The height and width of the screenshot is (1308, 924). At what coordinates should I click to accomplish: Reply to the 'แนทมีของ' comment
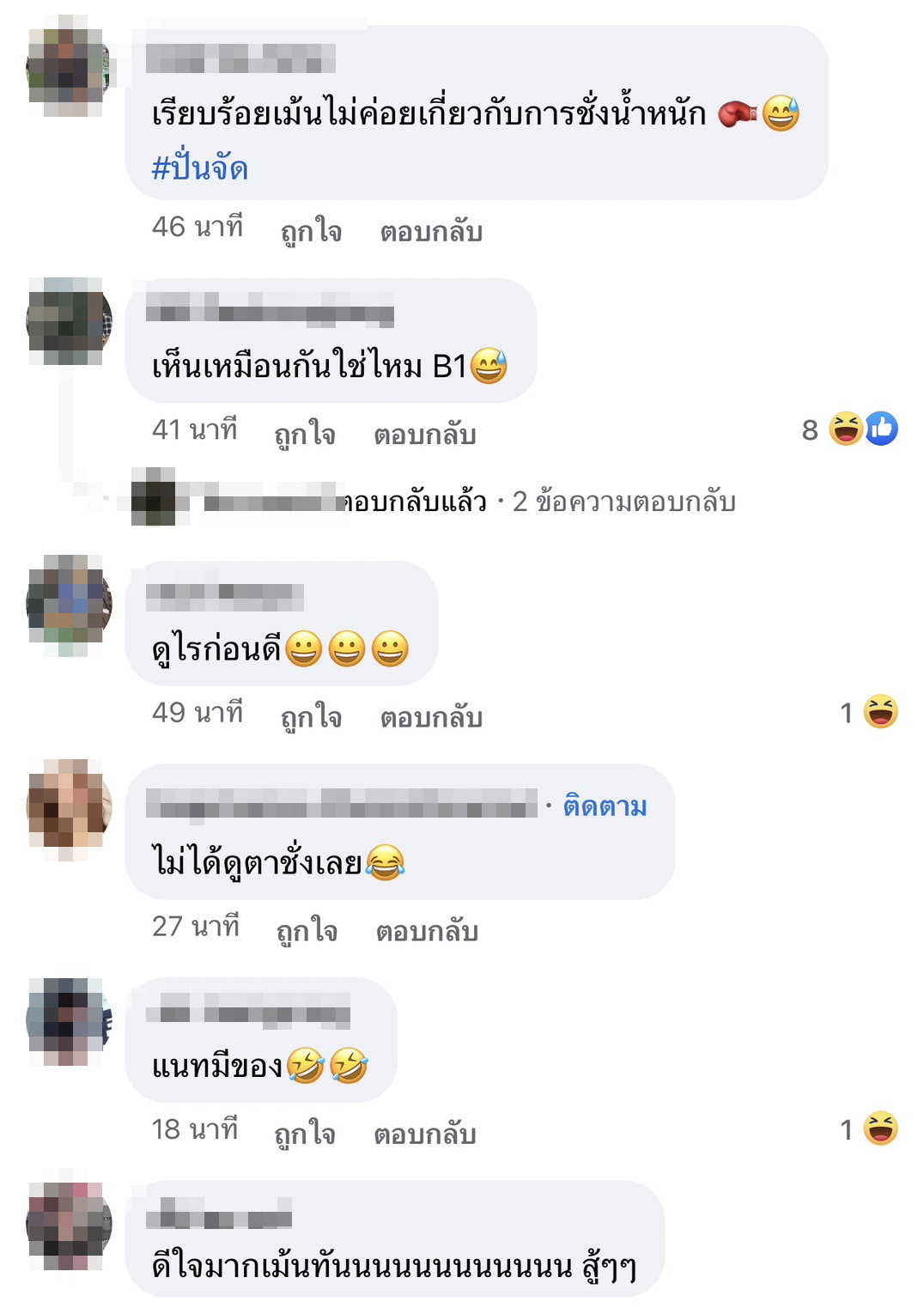coord(424,1134)
